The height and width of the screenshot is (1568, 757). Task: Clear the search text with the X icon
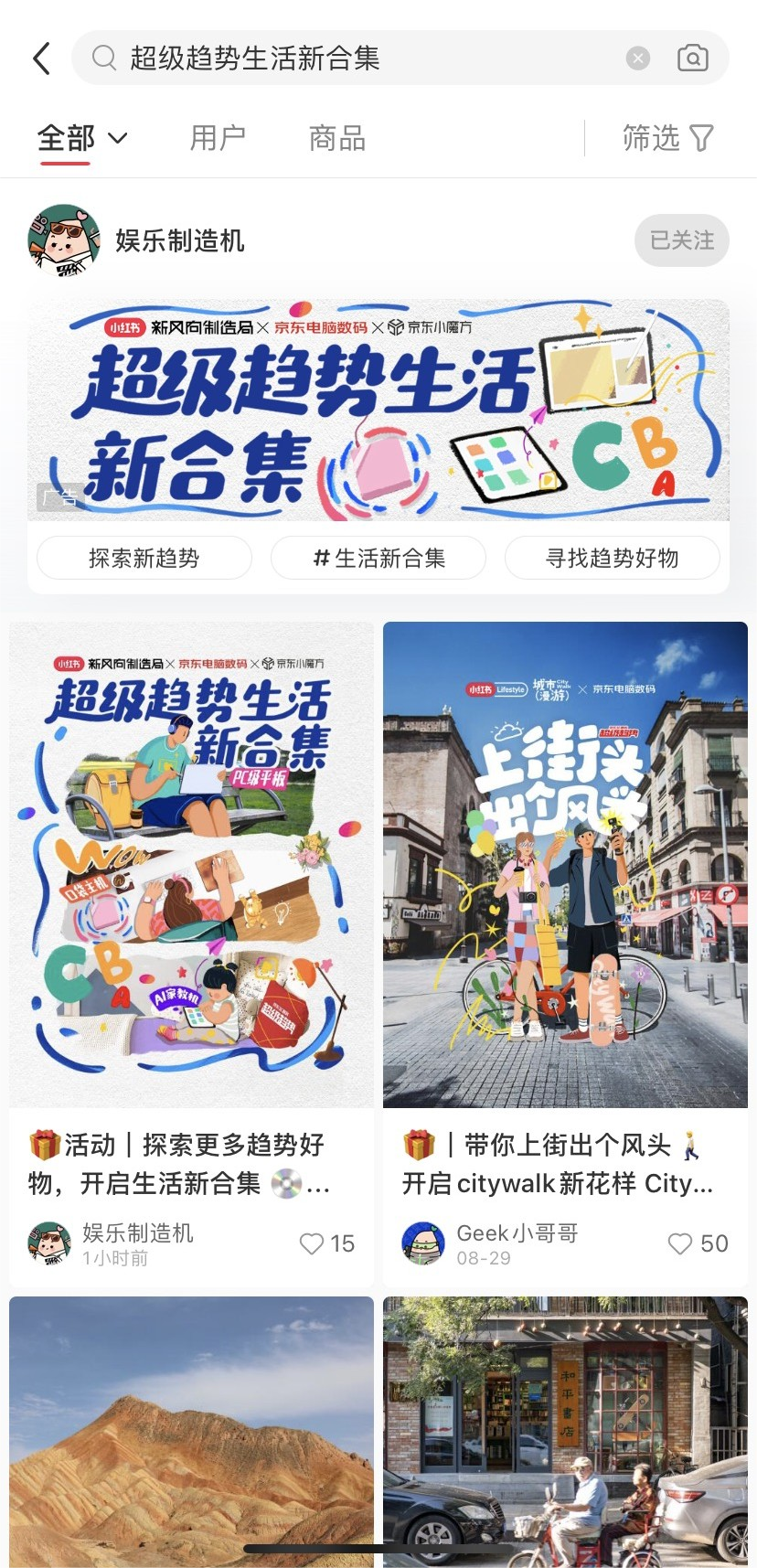(638, 59)
